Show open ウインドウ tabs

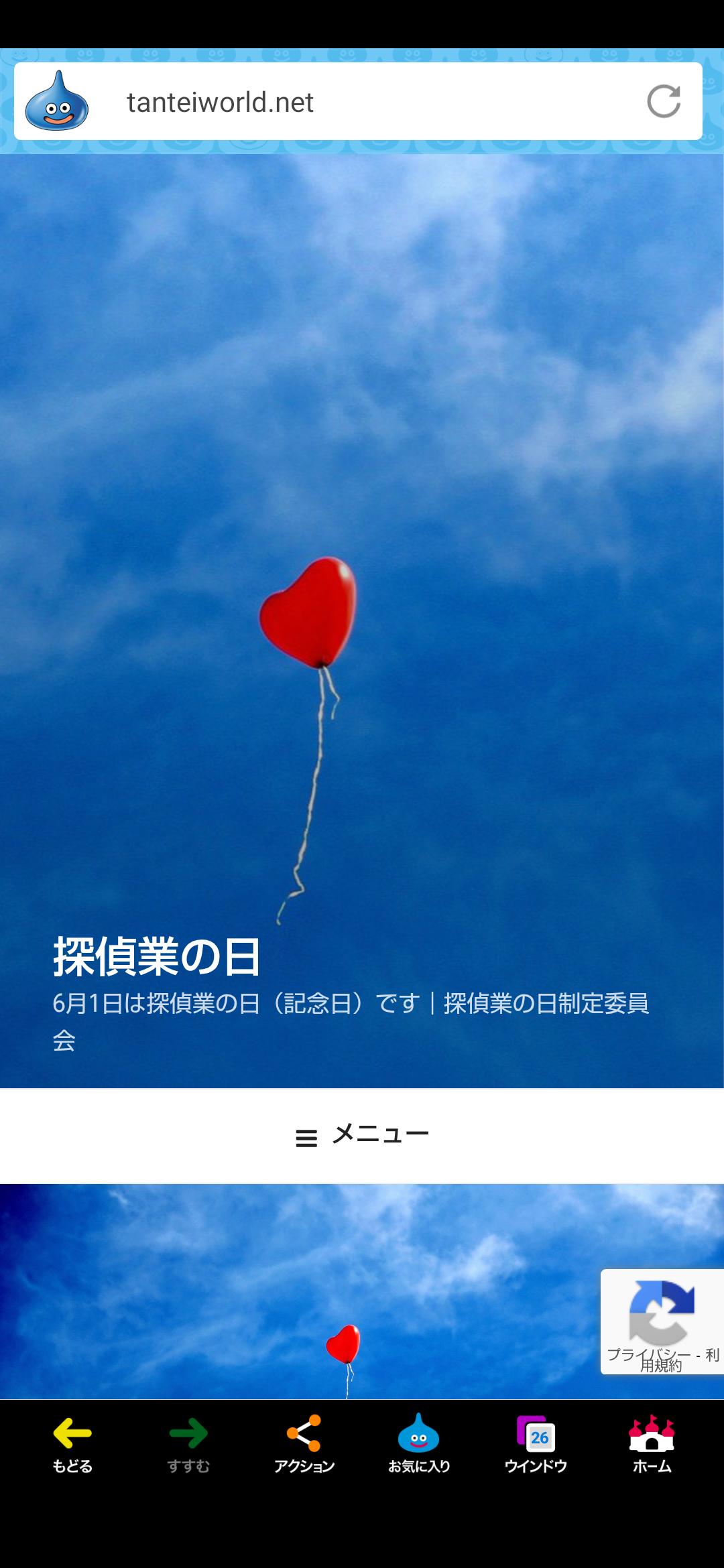coord(536,1445)
